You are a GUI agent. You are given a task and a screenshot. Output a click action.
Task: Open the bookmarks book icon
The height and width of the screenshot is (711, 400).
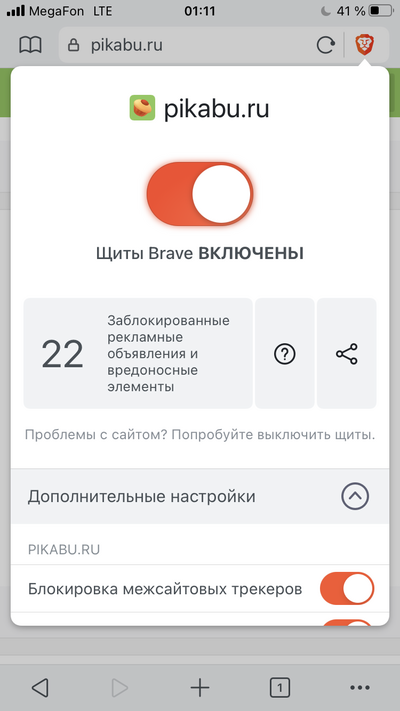click(x=30, y=45)
